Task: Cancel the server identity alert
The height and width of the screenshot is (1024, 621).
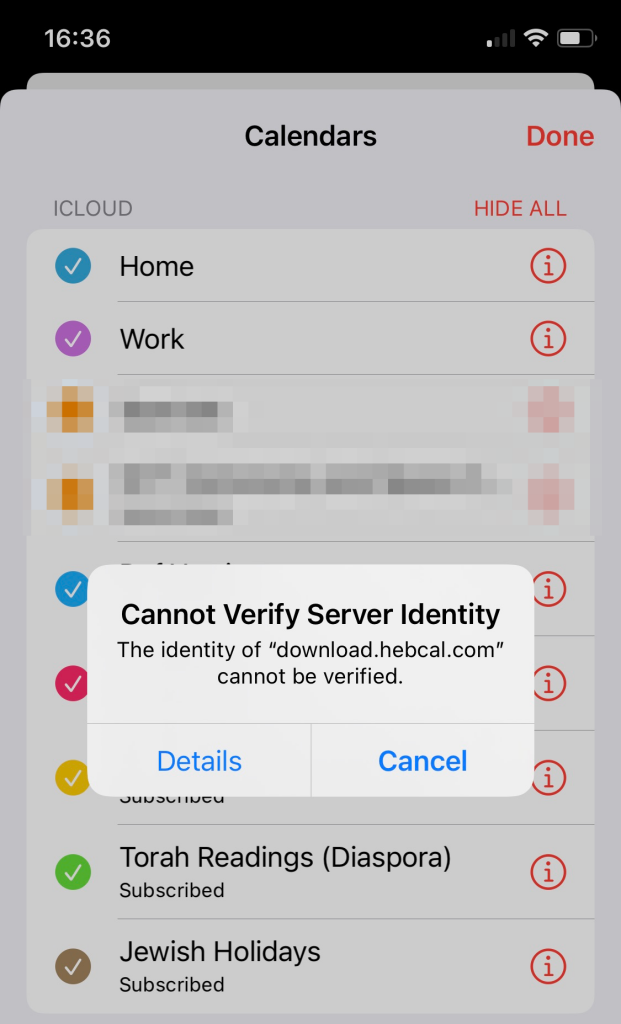Action: (422, 761)
